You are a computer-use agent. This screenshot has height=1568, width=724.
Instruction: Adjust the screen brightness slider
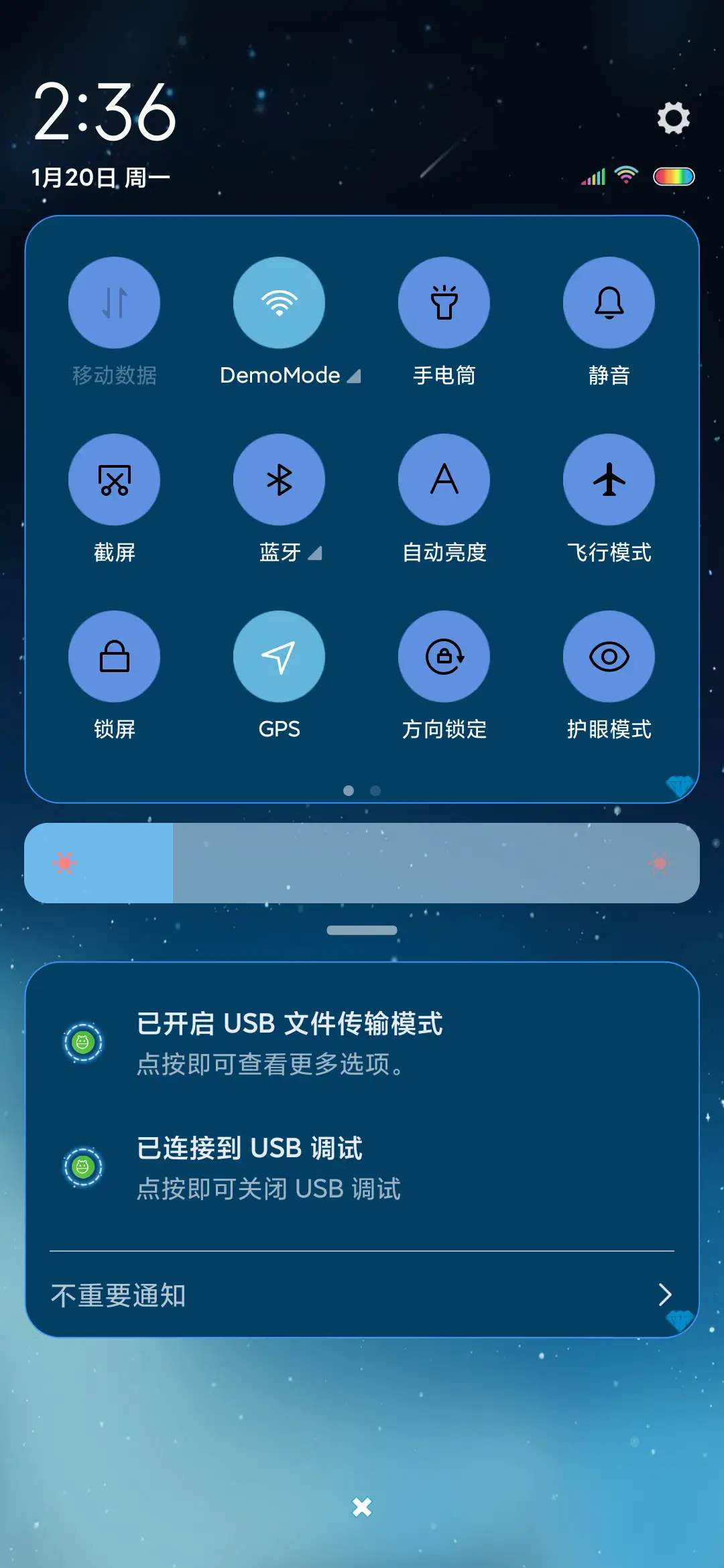tap(362, 862)
